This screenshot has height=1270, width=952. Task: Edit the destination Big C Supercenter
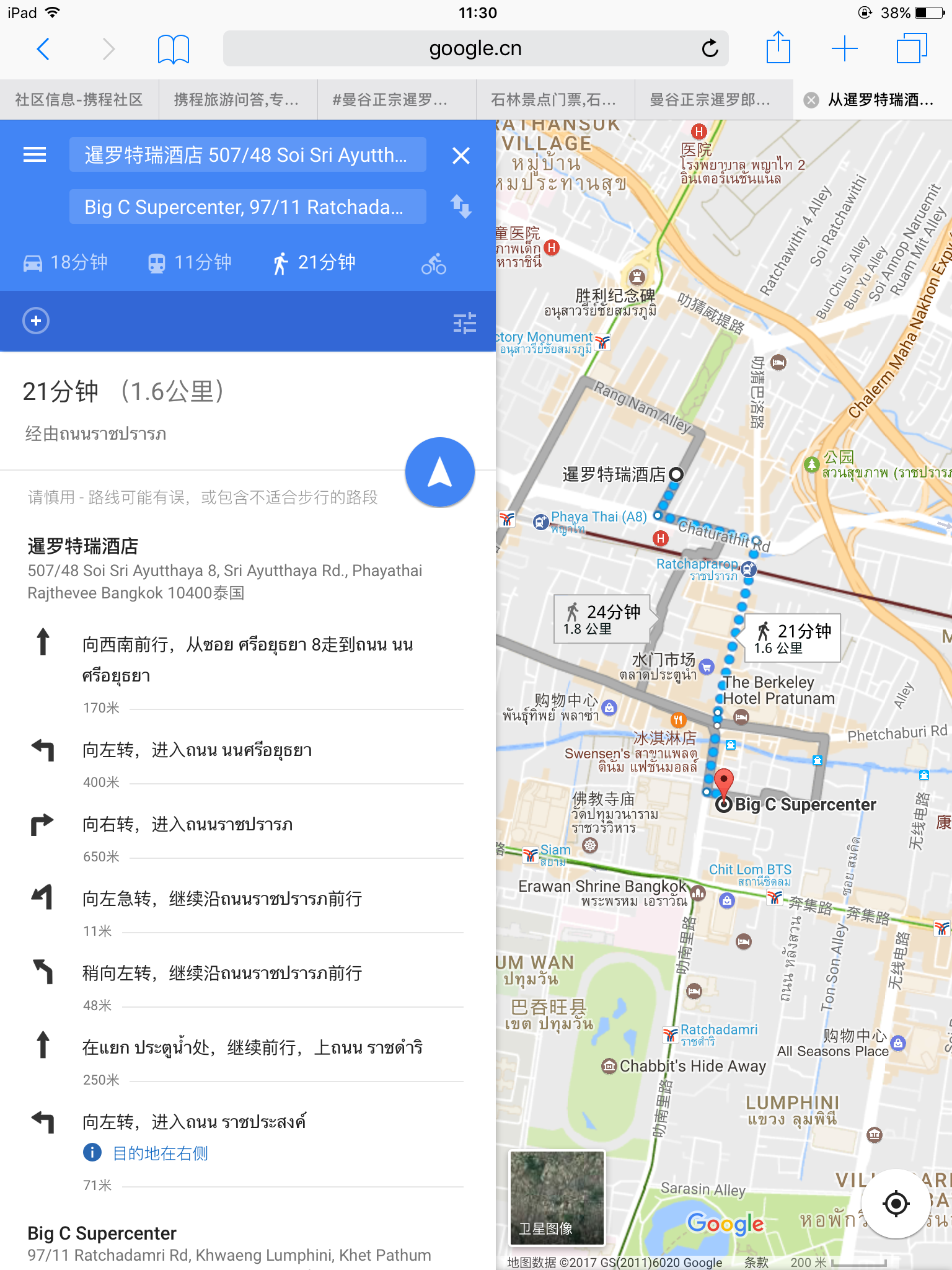point(247,207)
